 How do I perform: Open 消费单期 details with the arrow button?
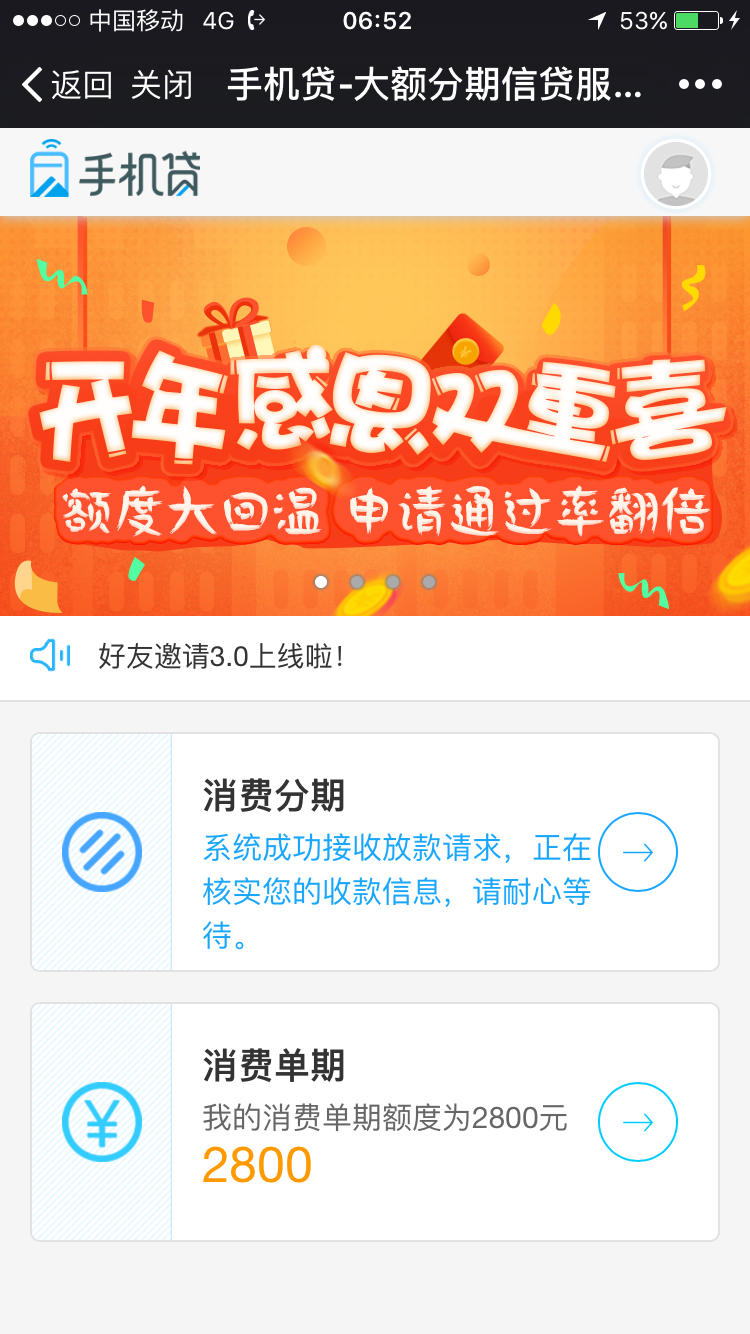(x=638, y=1121)
